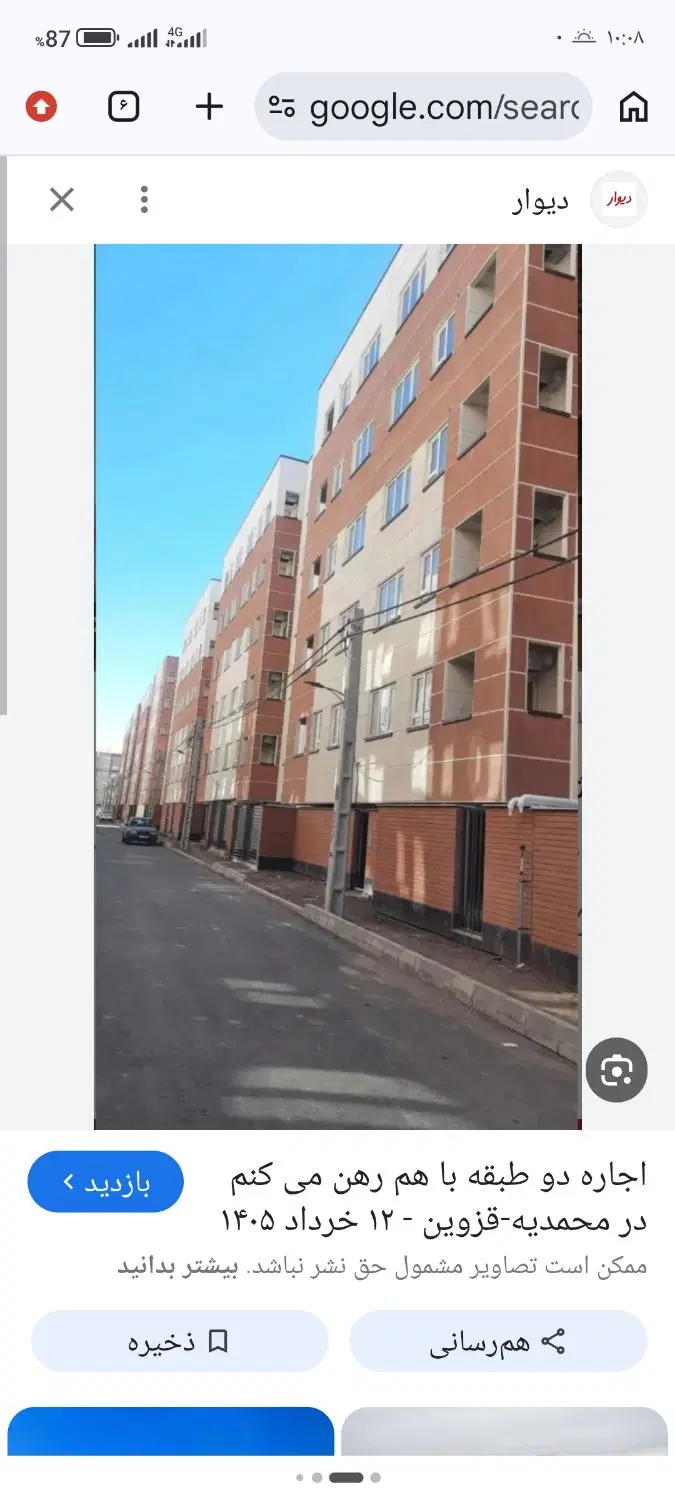This screenshot has width=675, height=1500.
Task: Open the gray related image thumbnail
Action: click(x=505, y=1431)
